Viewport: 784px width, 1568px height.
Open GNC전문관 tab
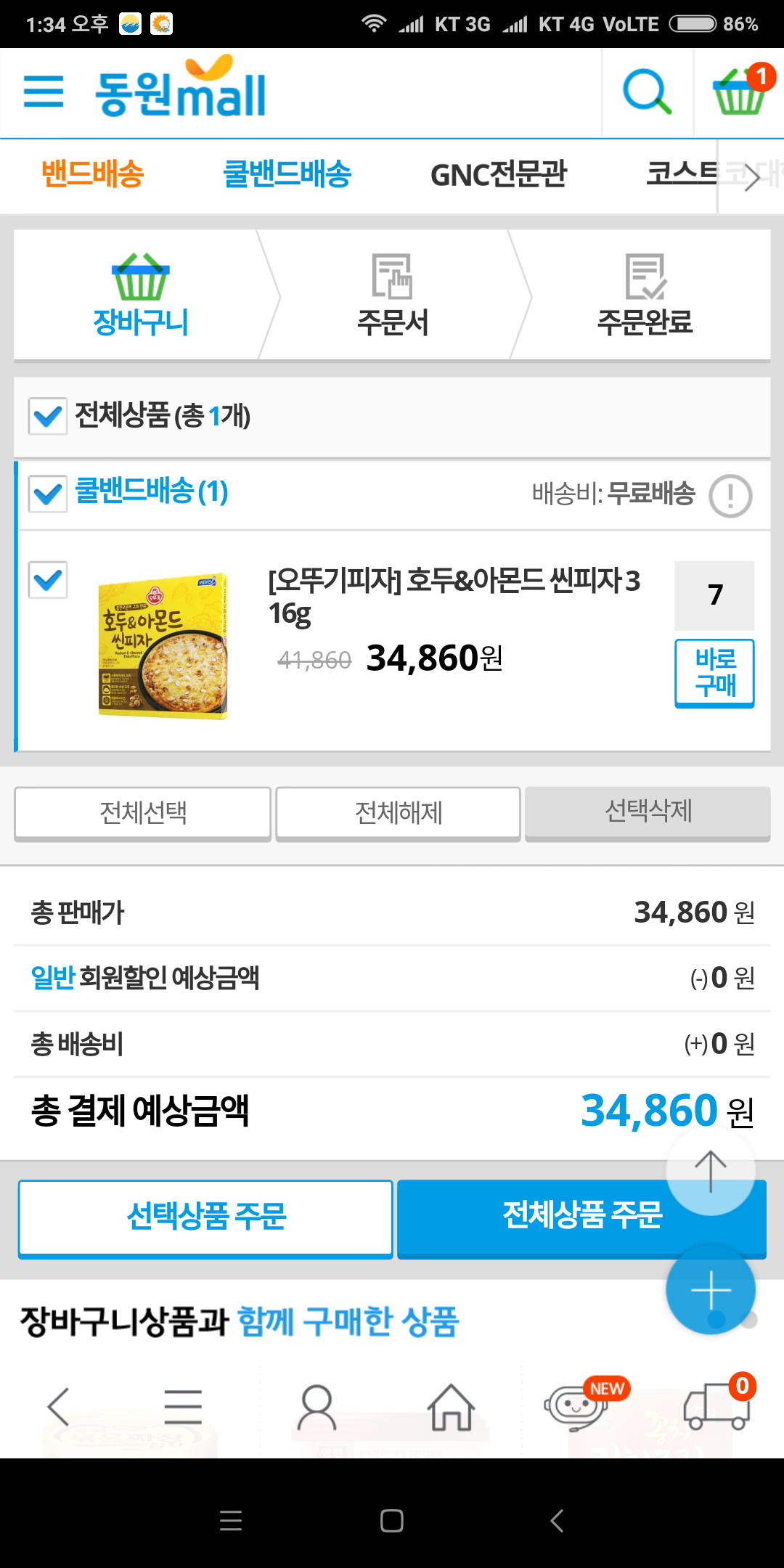pos(499,174)
